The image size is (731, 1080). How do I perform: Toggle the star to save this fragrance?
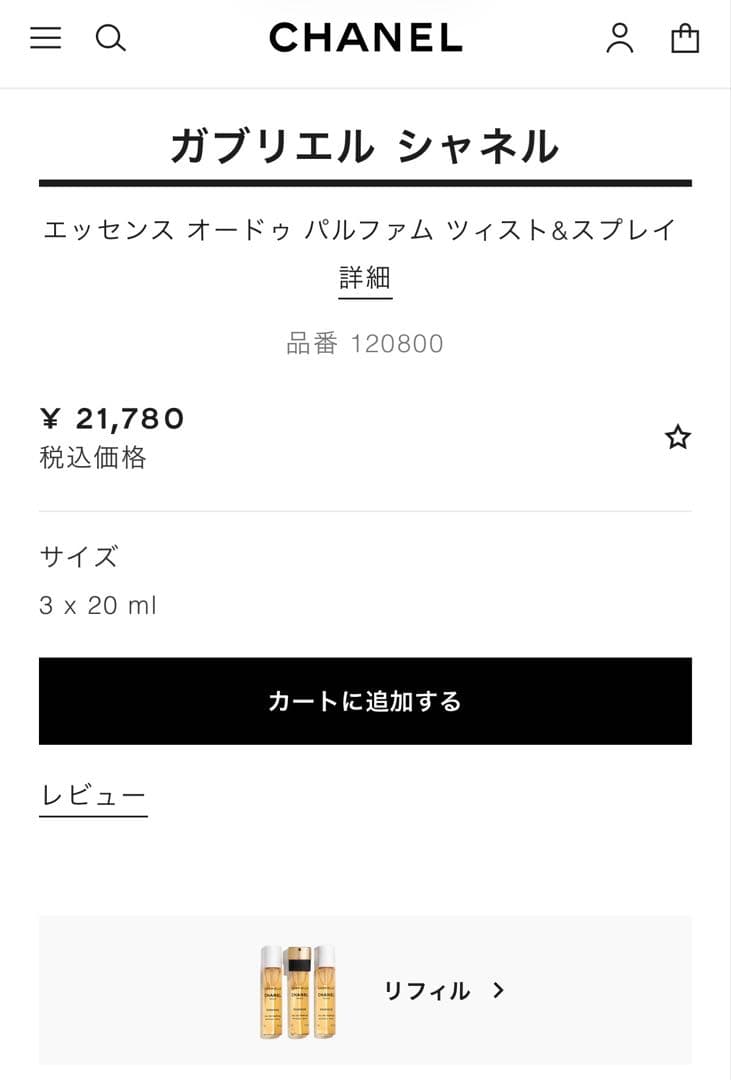(678, 437)
